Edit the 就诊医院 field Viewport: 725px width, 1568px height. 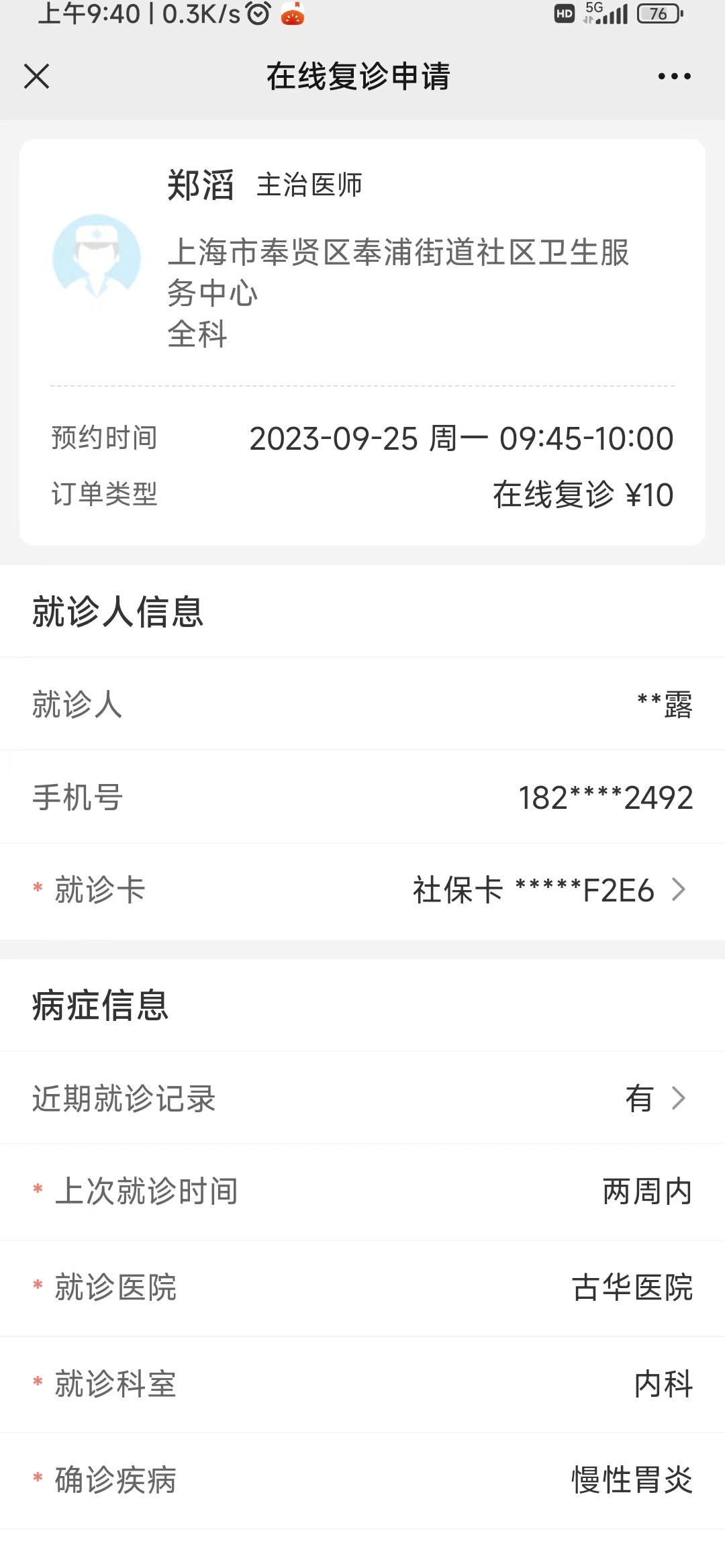631,1287
